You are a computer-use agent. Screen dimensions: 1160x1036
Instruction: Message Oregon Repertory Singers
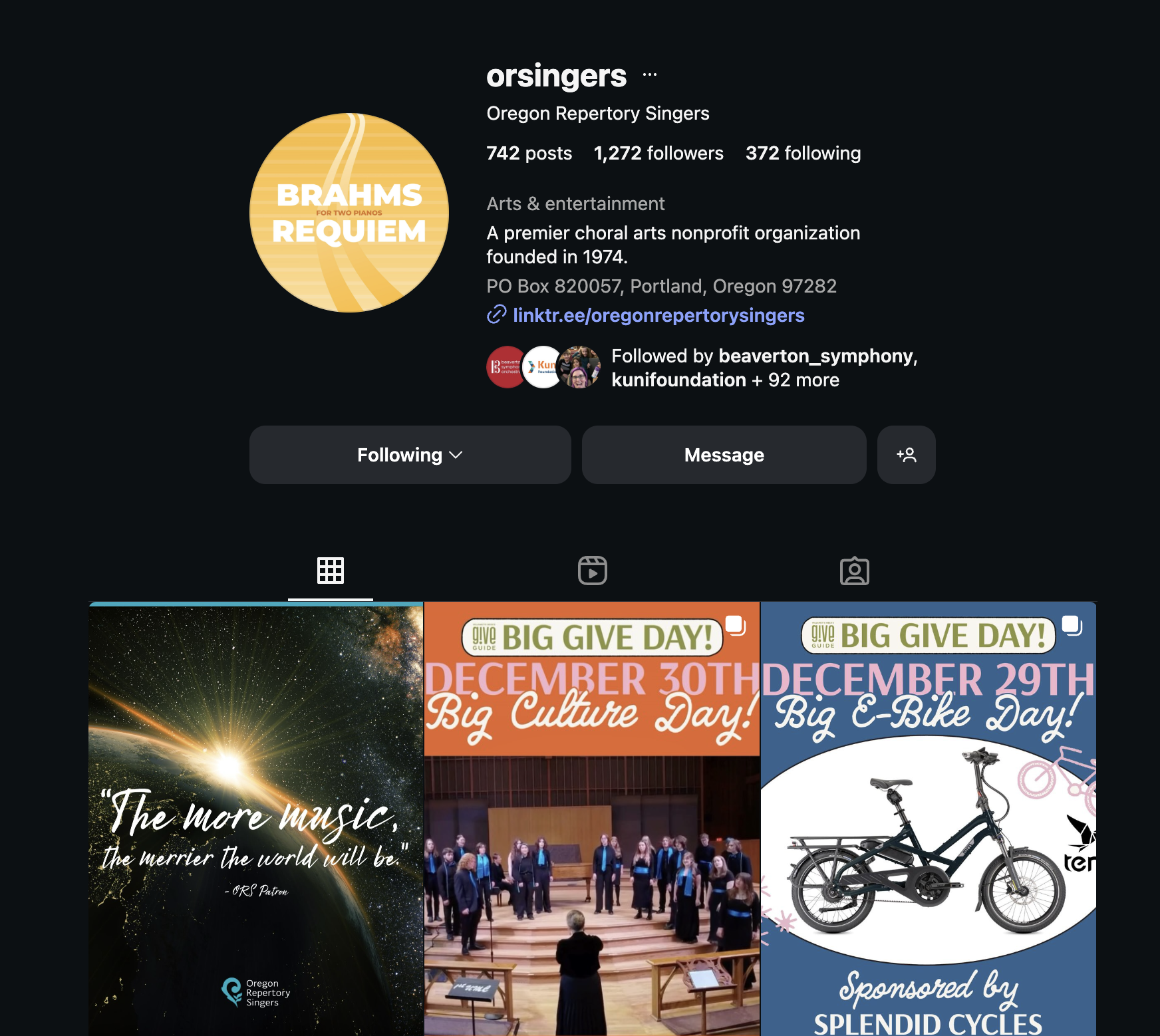724,455
